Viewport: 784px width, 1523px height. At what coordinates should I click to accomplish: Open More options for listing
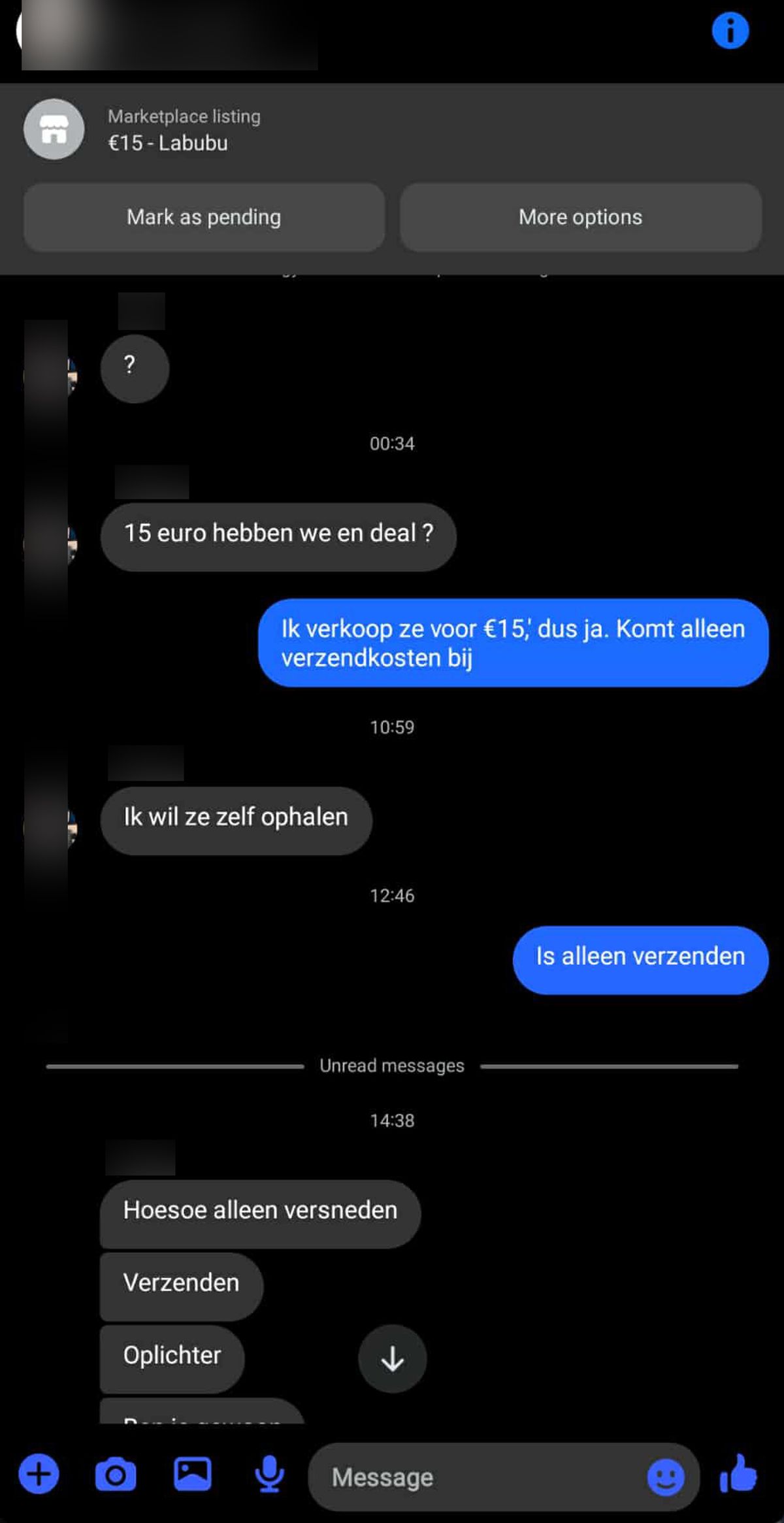point(580,217)
